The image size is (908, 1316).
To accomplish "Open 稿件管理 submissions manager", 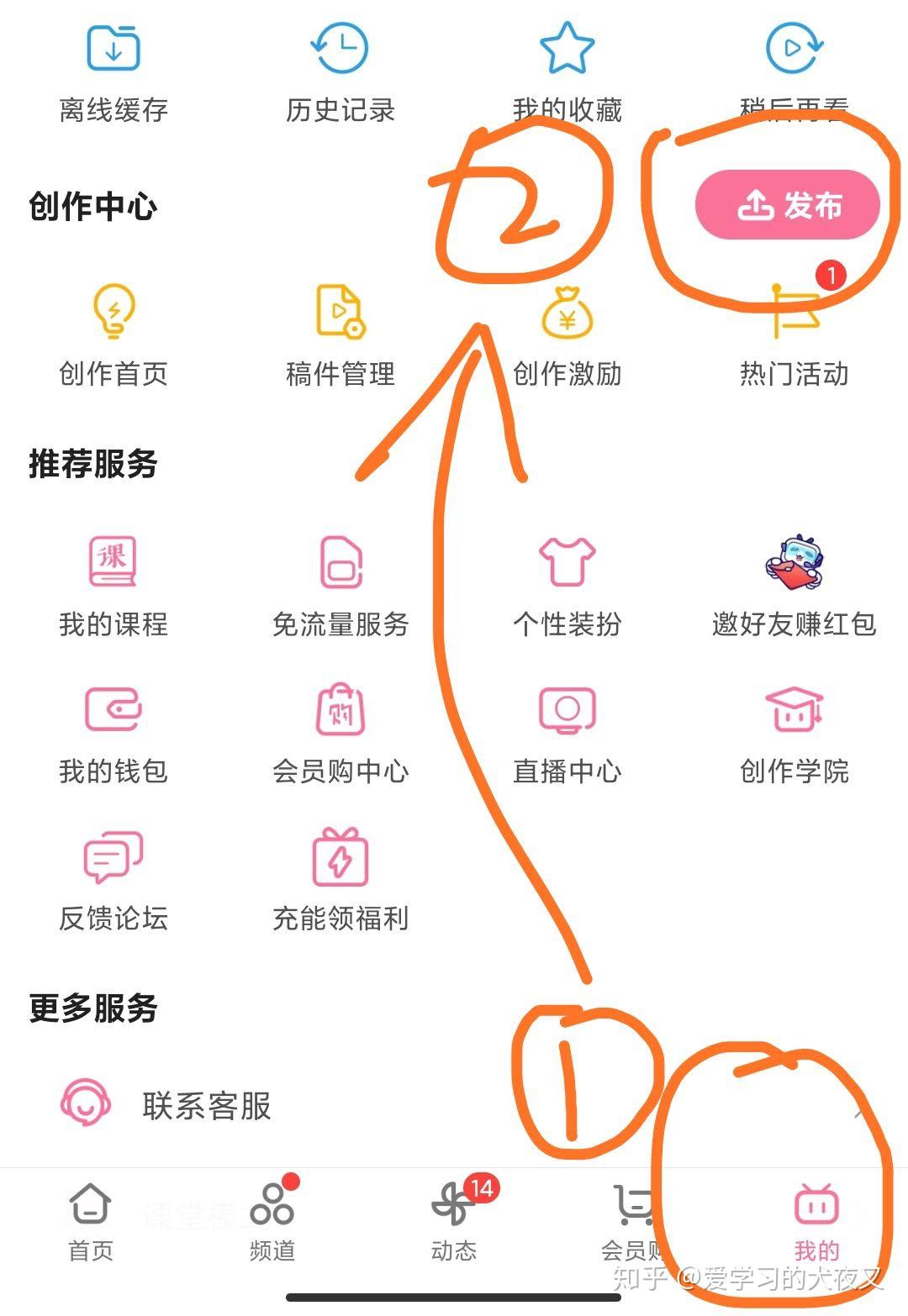I will 340,334.
